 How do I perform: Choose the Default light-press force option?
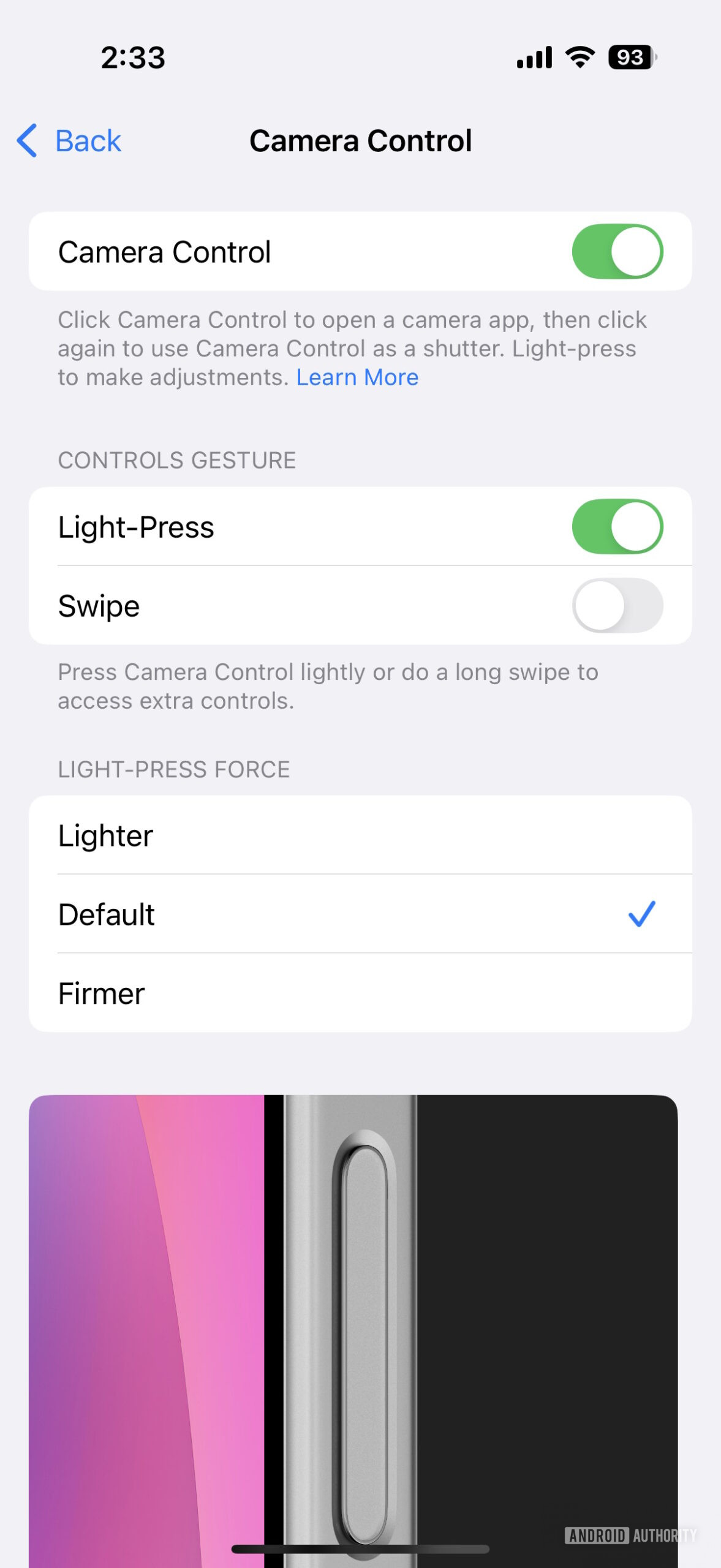(x=360, y=914)
